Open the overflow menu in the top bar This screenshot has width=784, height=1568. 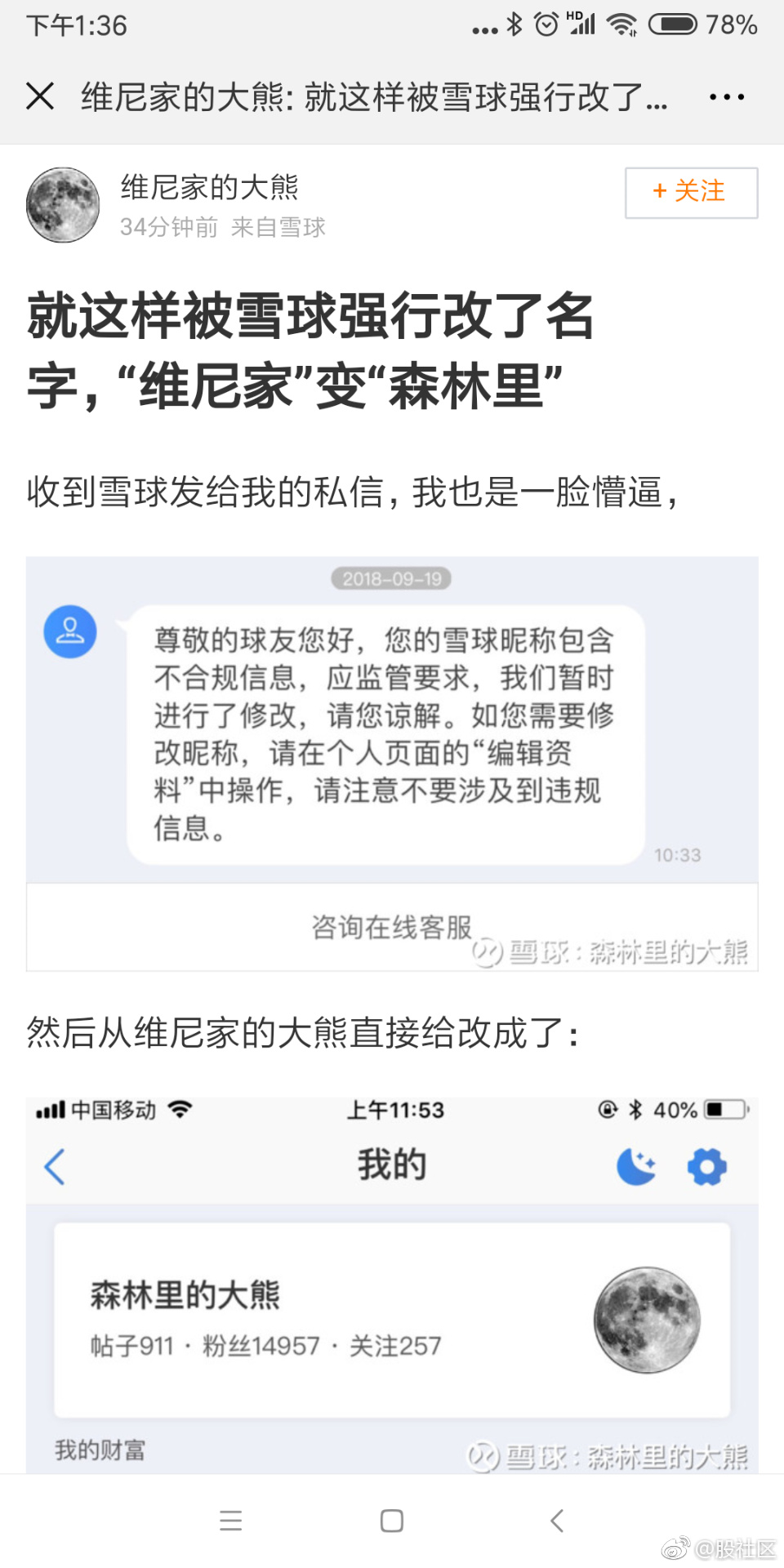[x=726, y=97]
